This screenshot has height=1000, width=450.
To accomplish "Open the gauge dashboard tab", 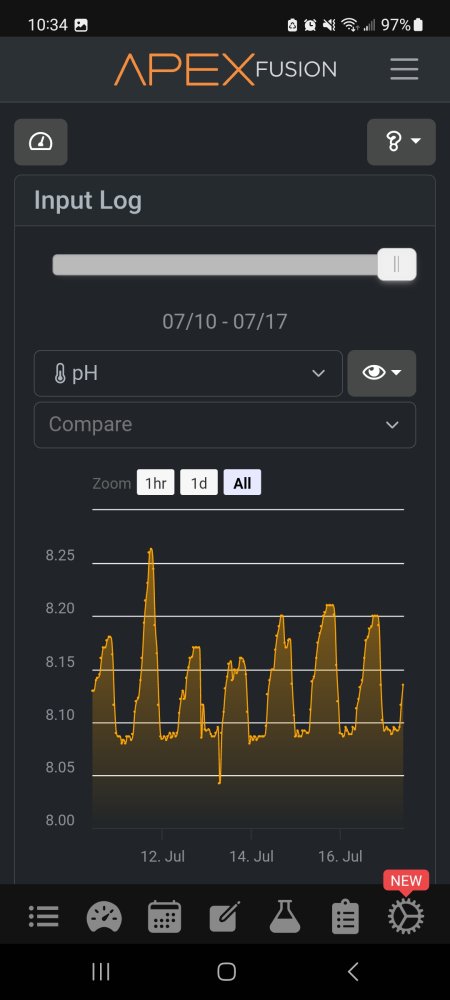I will [x=104, y=916].
